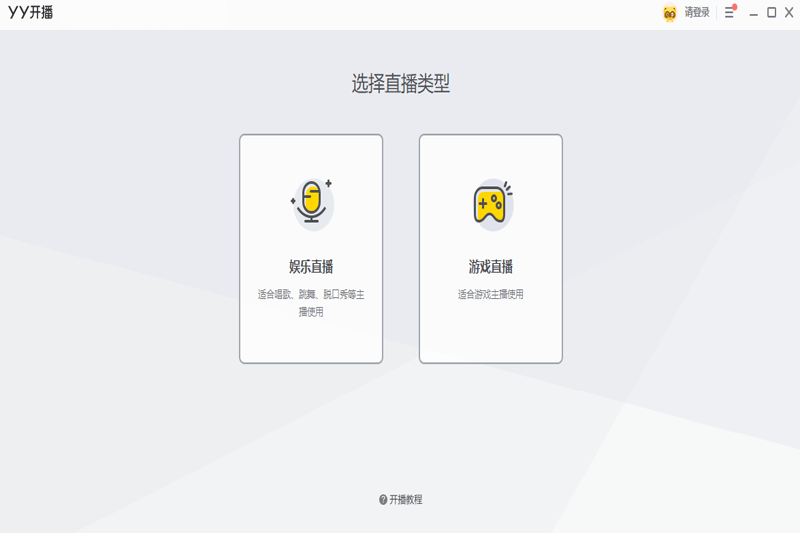
Task: Choose the 游戏直播 card
Action: point(491,249)
